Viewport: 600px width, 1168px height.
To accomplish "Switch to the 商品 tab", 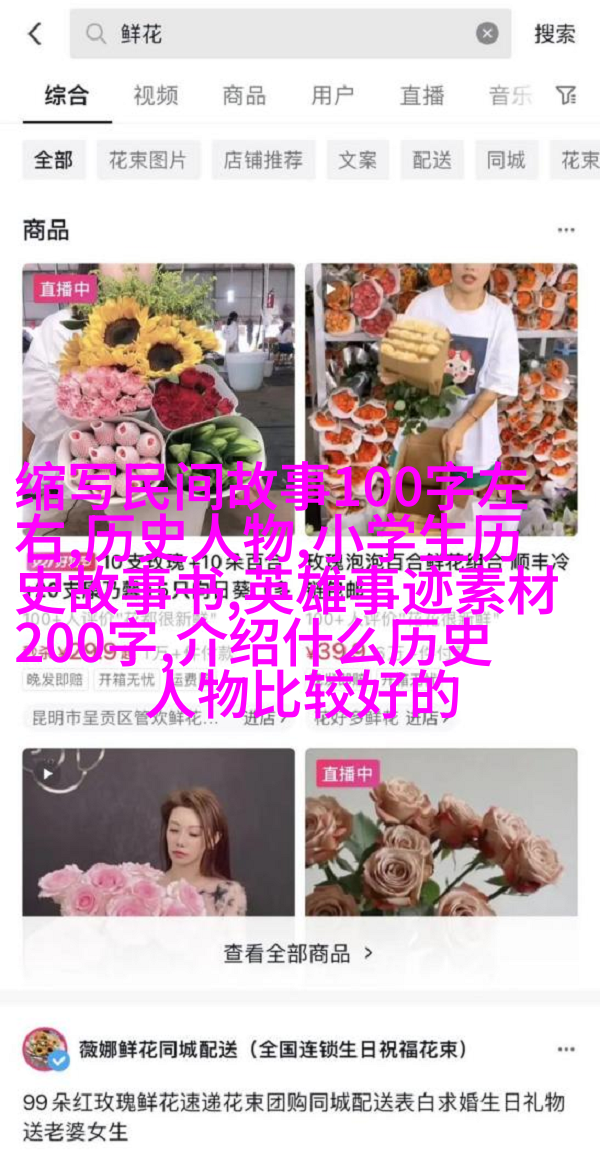I will point(244,96).
